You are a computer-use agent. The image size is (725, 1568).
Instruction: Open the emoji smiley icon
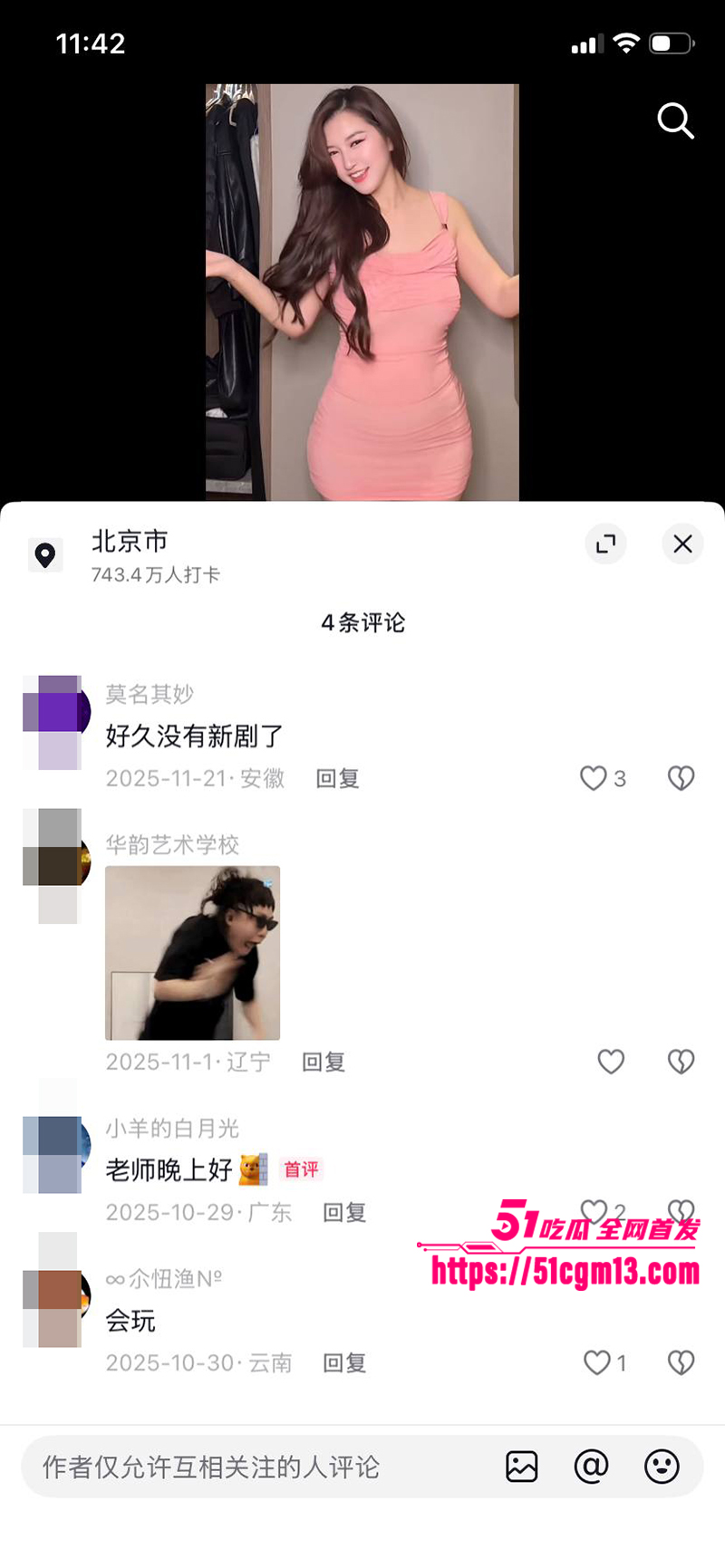pos(662,1467)
